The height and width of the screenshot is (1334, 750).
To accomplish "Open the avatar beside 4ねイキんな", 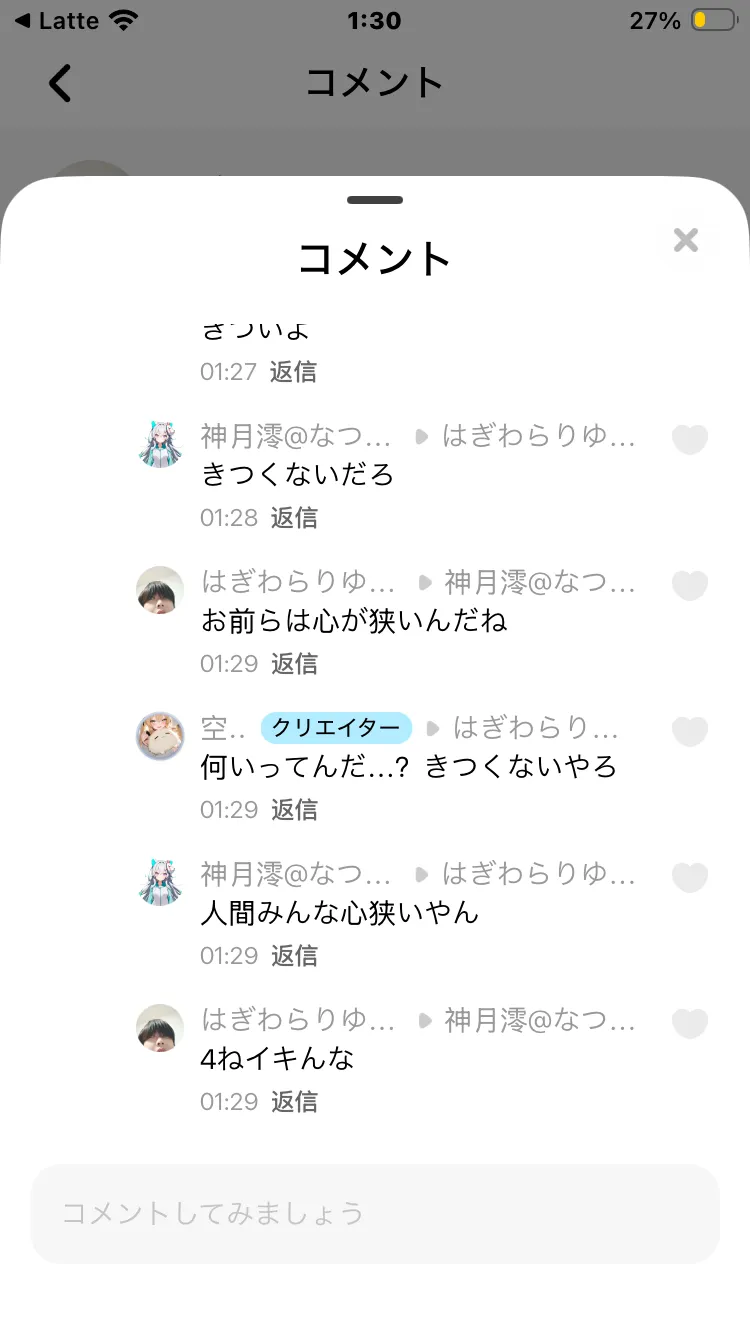I will 160,1028.
